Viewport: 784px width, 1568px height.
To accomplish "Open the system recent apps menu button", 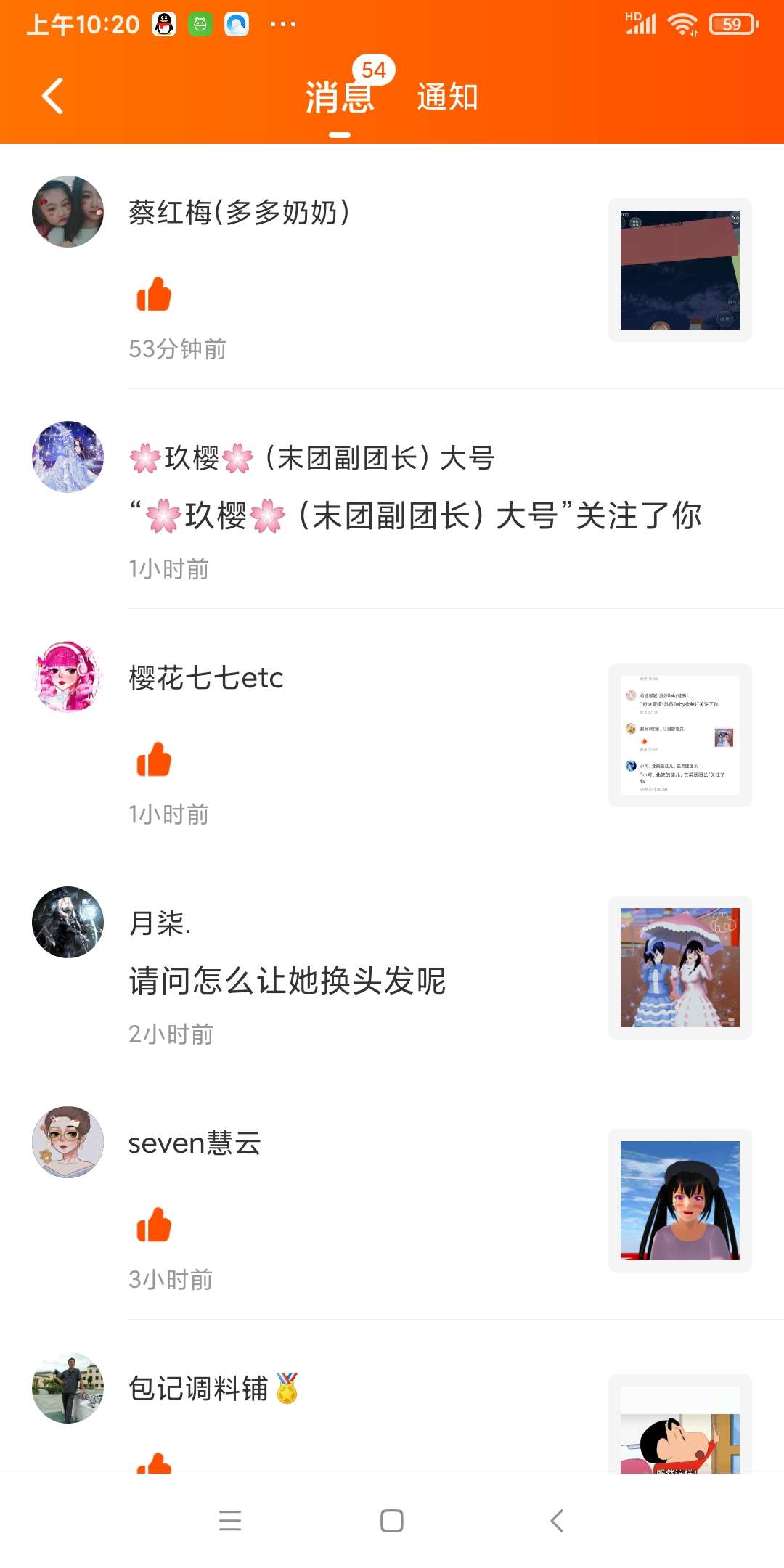I will click(230, 1520).
